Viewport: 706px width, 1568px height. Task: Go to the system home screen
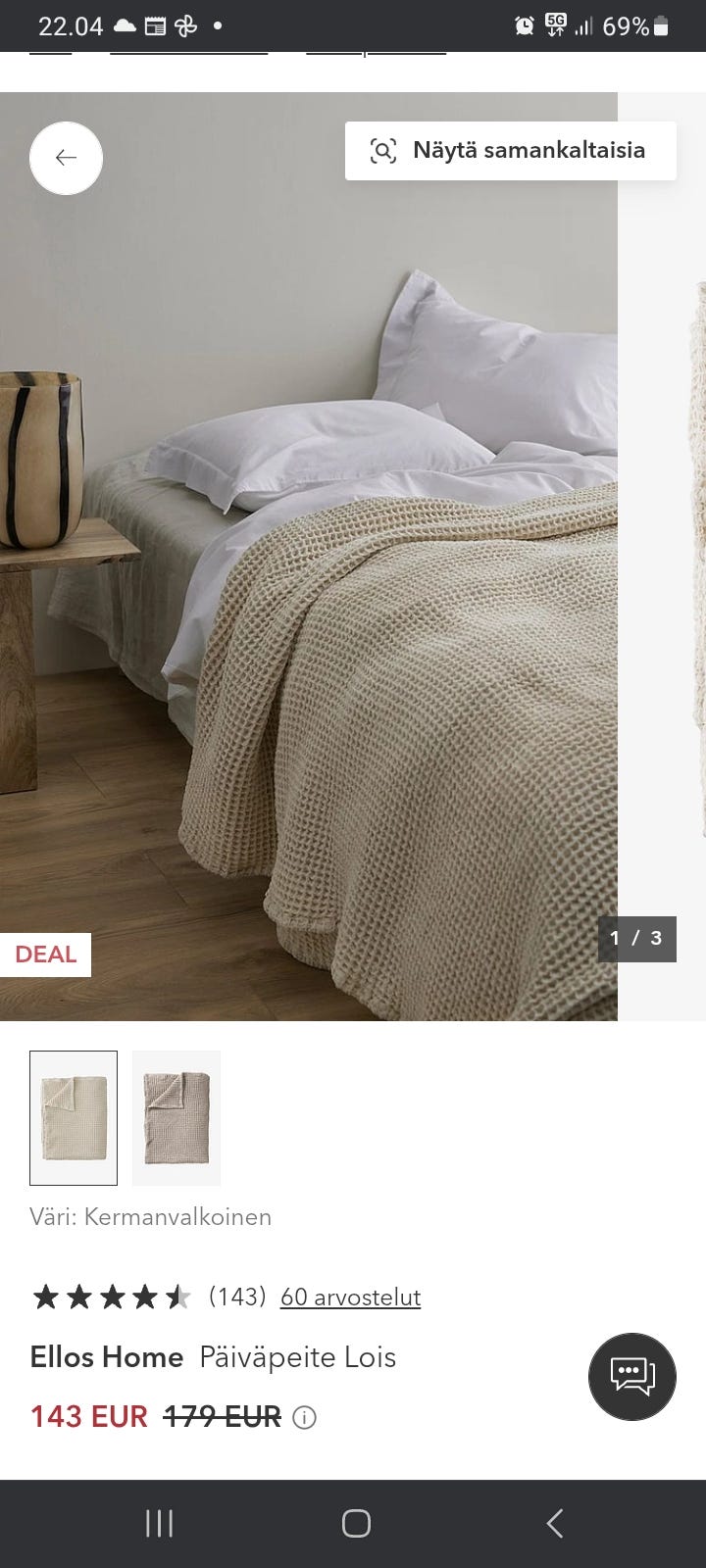pos(355,1523)
